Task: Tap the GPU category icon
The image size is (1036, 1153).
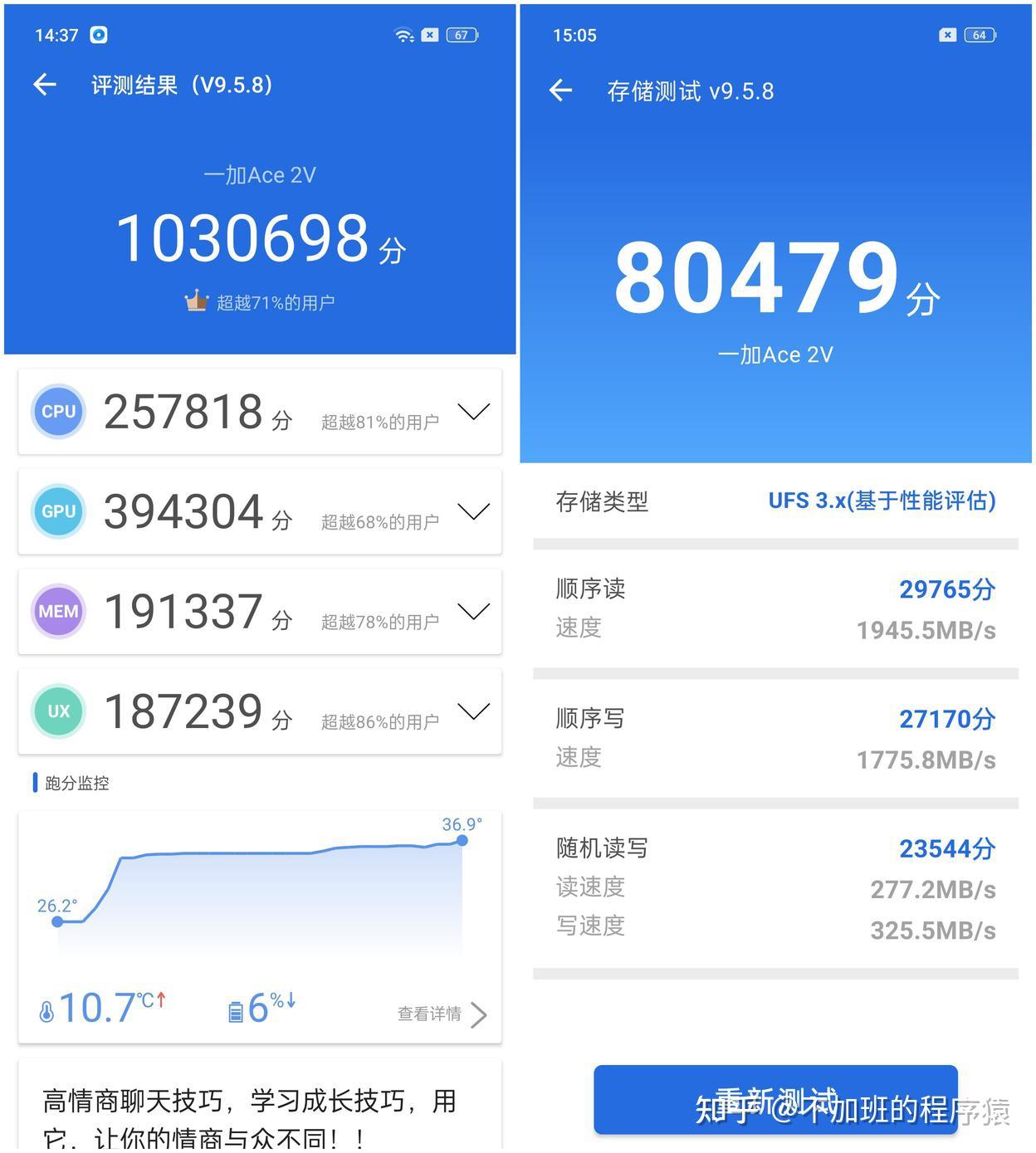Action: pyautogui.click(x=57, y=511)
